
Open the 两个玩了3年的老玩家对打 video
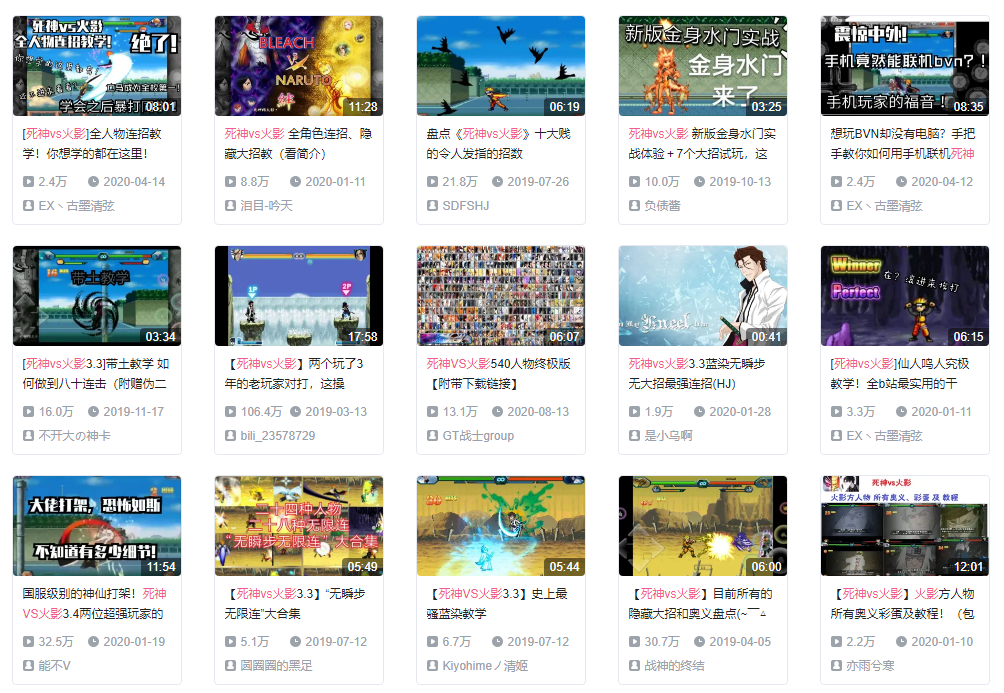(x=299, y=296)
